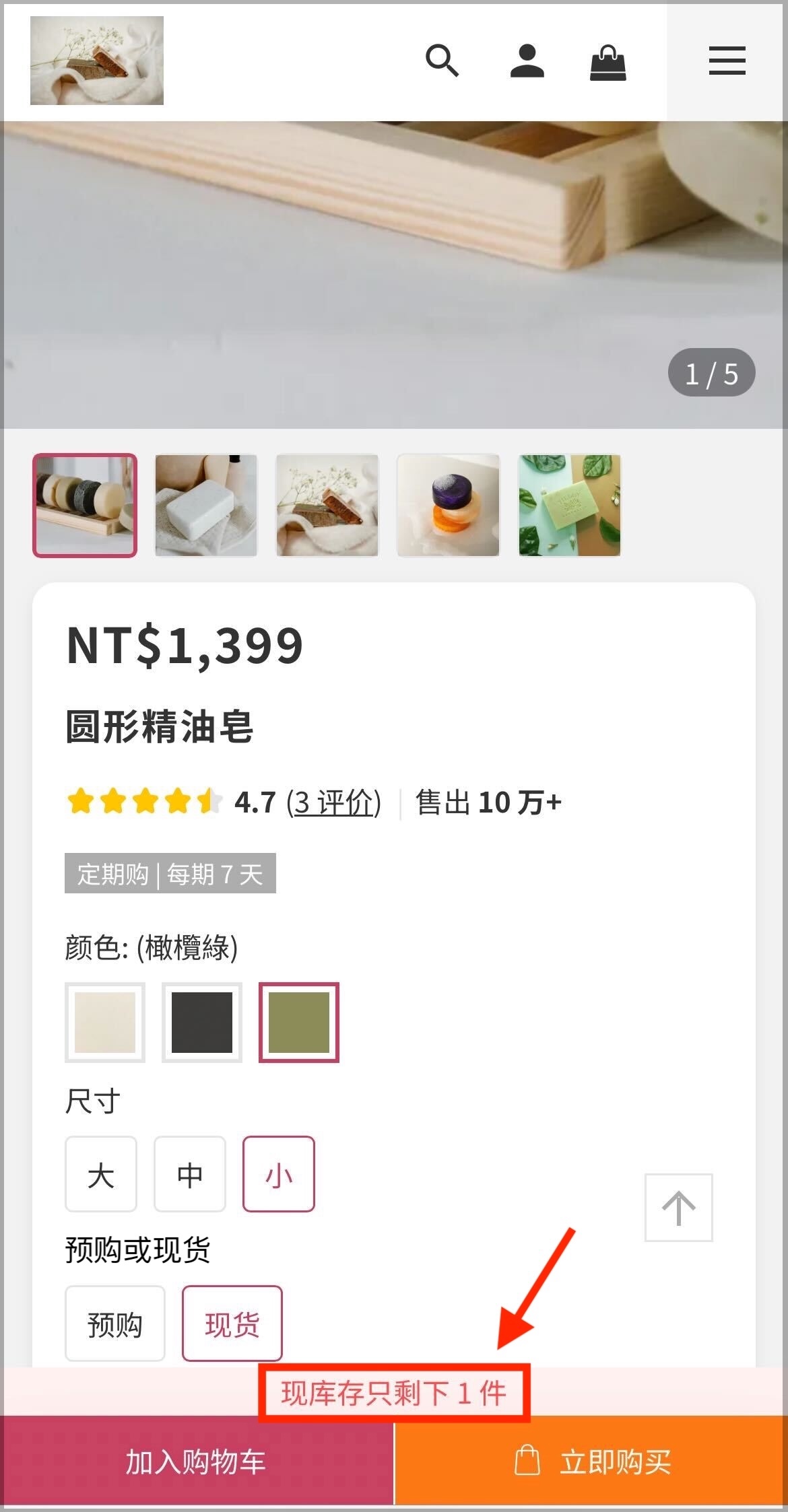Open the account profile icon

(x=527, y=61)
